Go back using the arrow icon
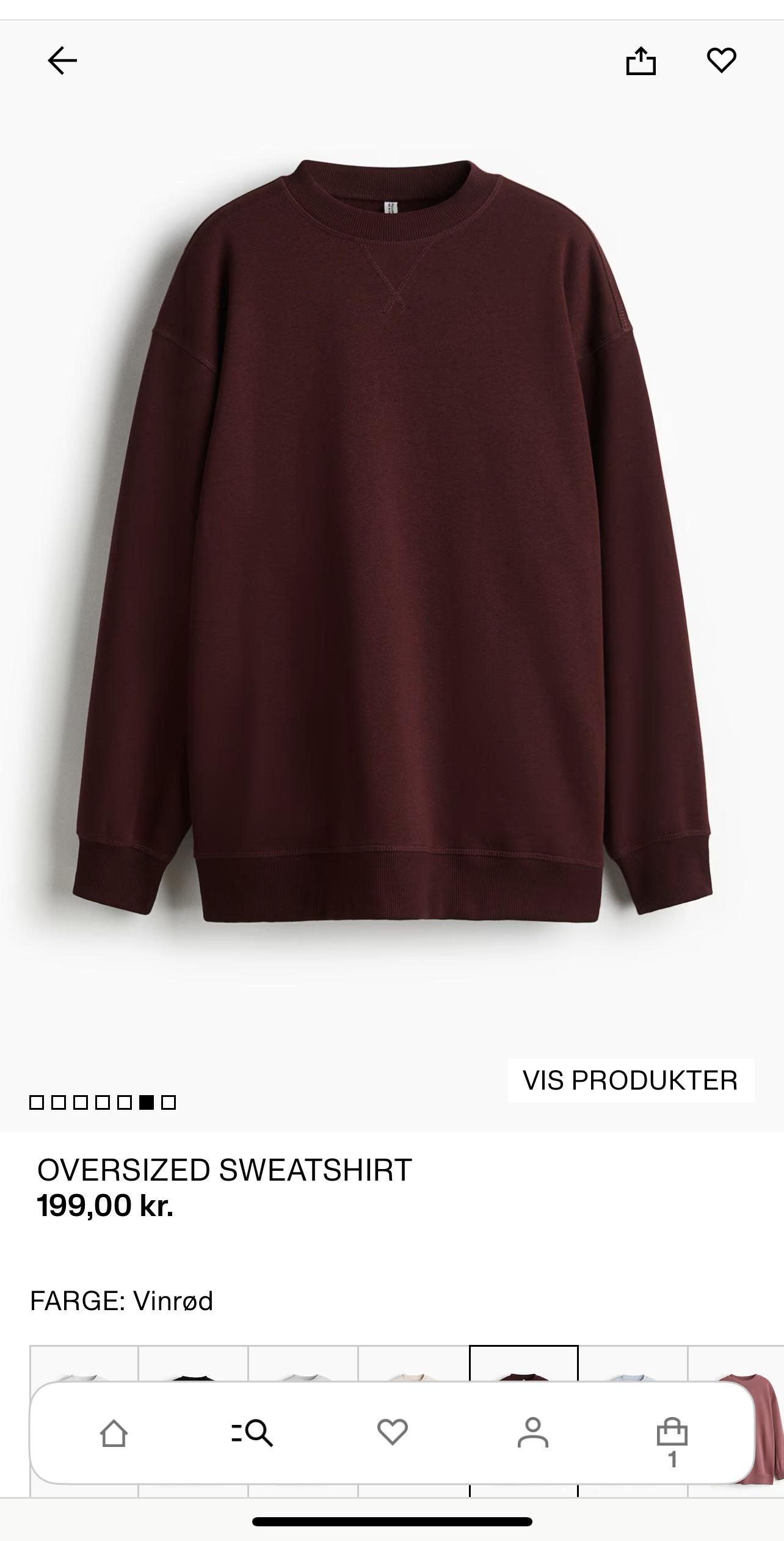The width and height of the screenshot is (784, 1541). point(62,61)
